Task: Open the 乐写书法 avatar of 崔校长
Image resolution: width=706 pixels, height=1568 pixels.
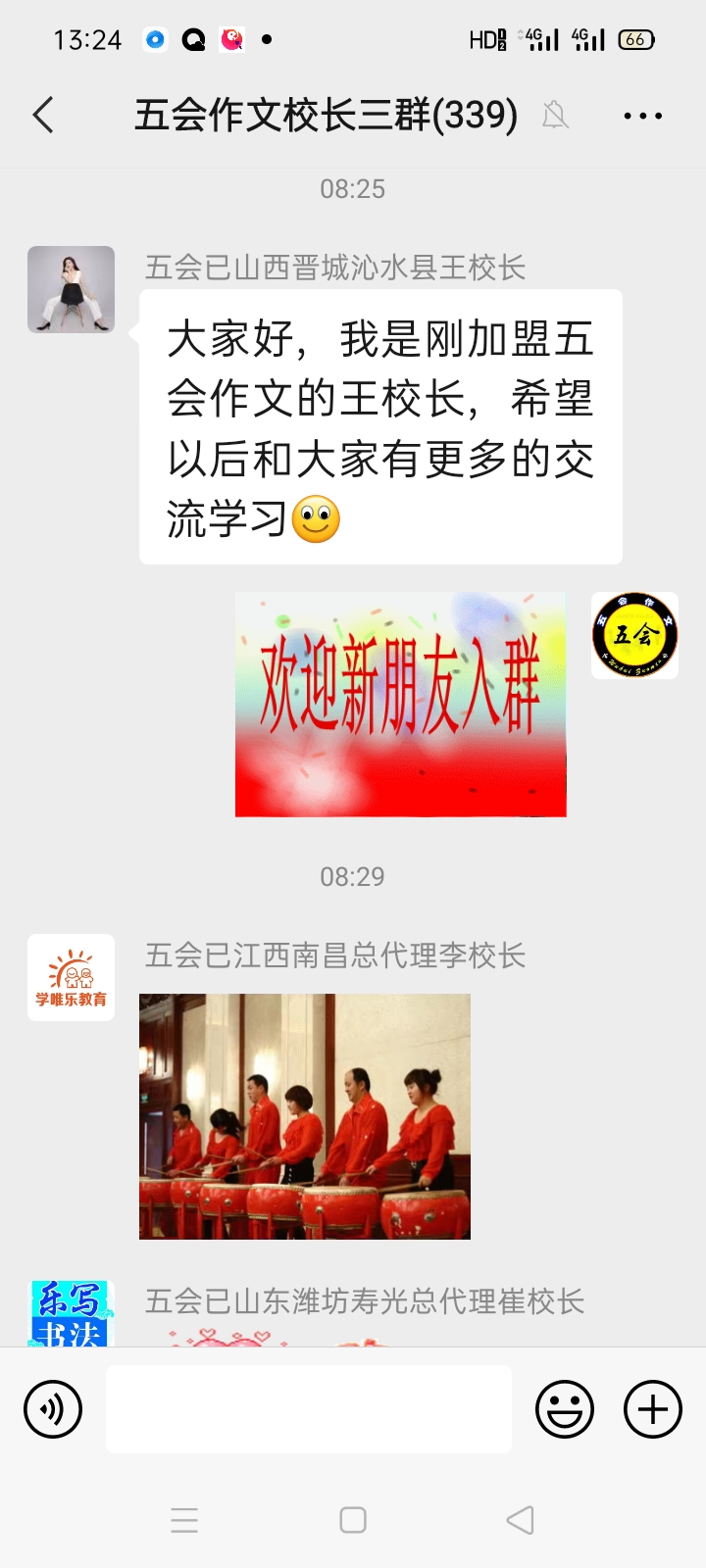Action: click(71, 1313)
